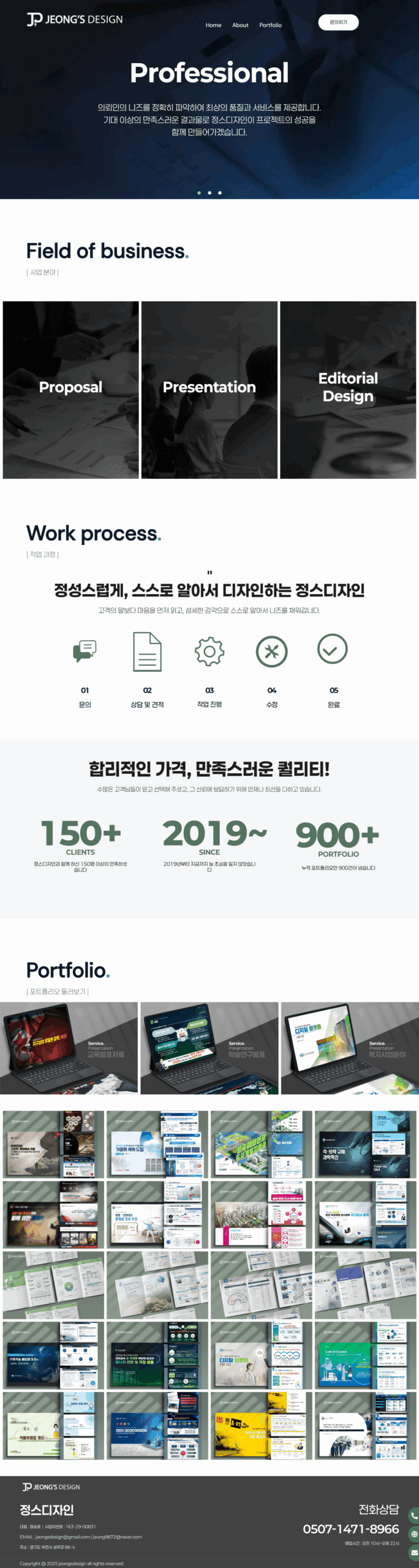Select the second hero slider dot
The width and height of the screenshot is (419, 1568).
point(209,193)
